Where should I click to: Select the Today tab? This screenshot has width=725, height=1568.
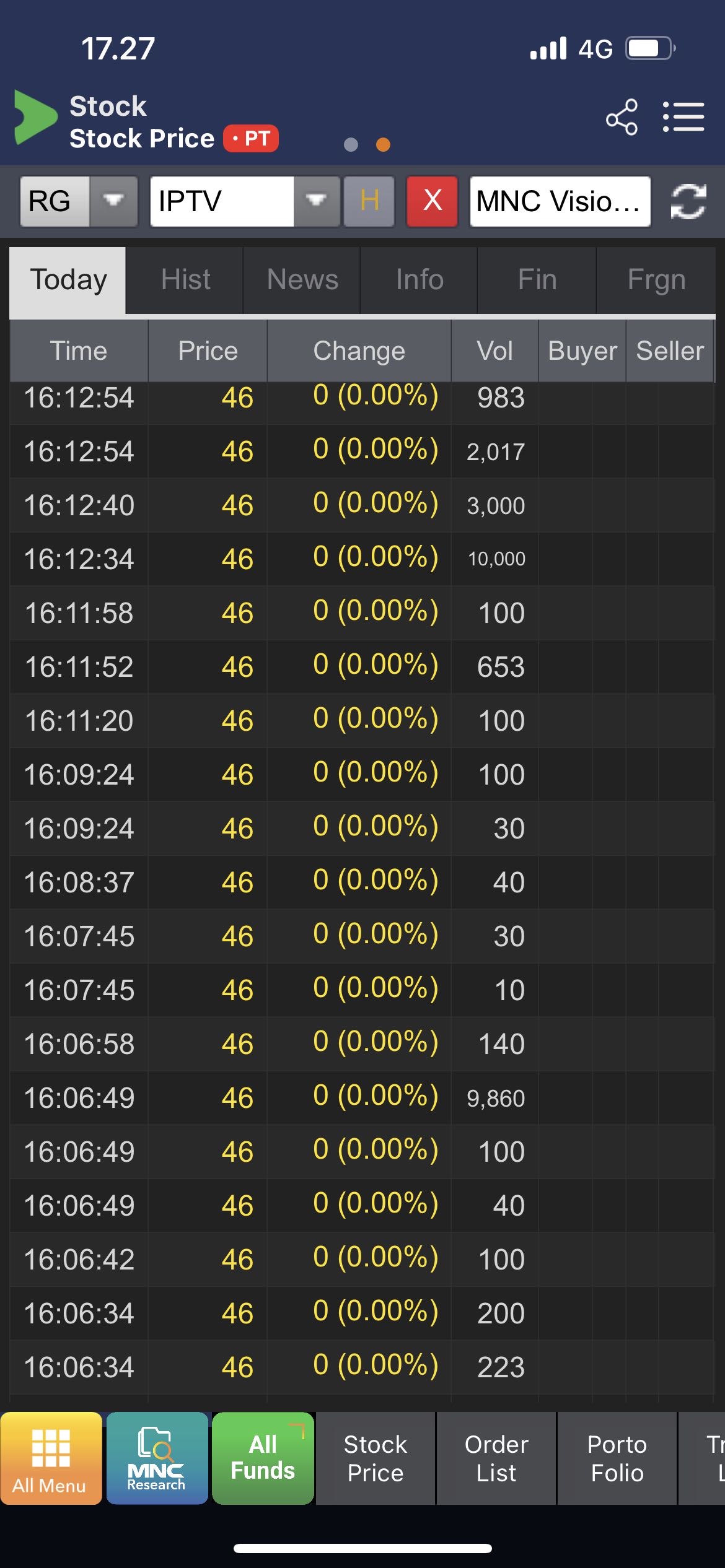pyautogui.click(x=68, y=280)
